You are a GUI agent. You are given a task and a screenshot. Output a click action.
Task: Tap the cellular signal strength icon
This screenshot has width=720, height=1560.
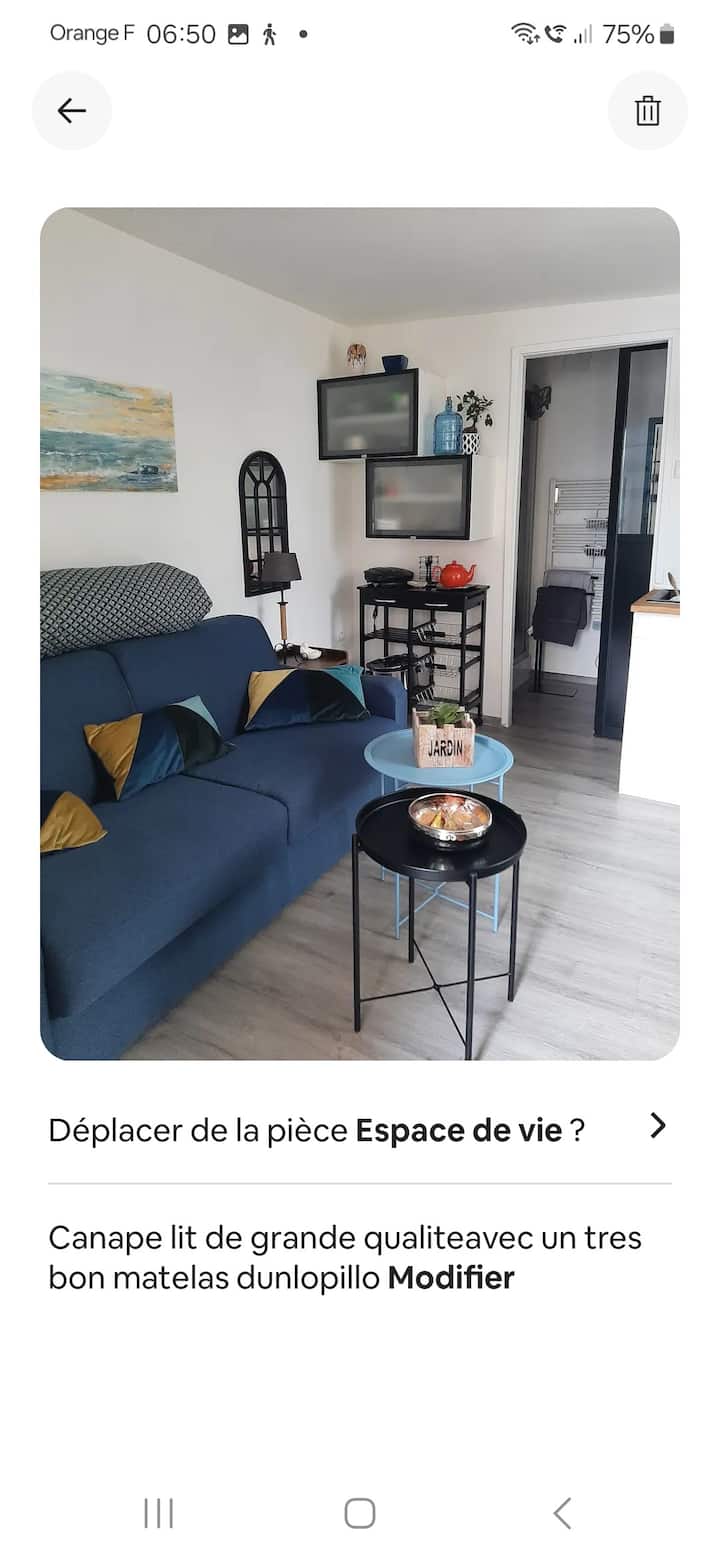585,35
